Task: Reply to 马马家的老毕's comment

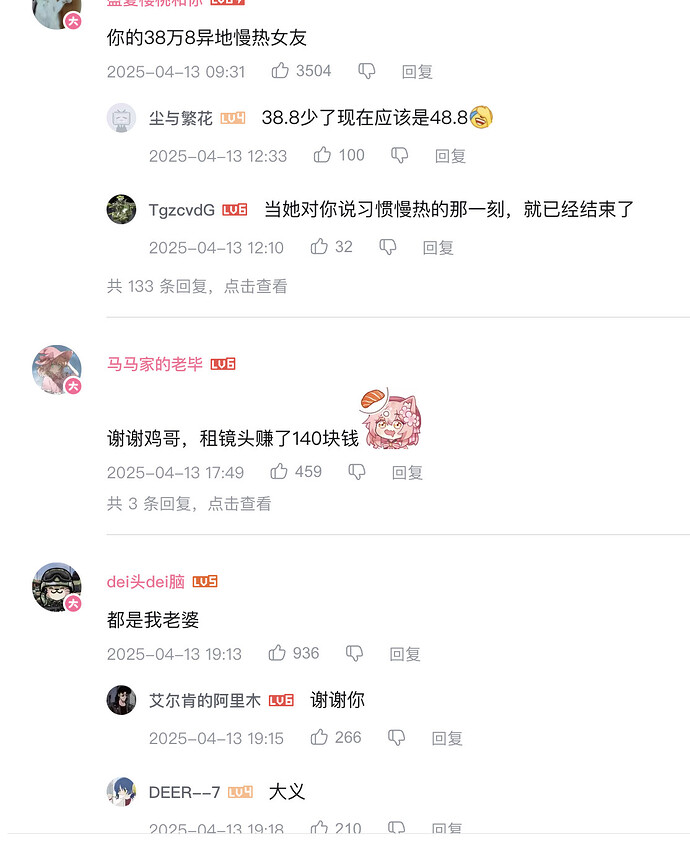Action: [x=407, y=473]
